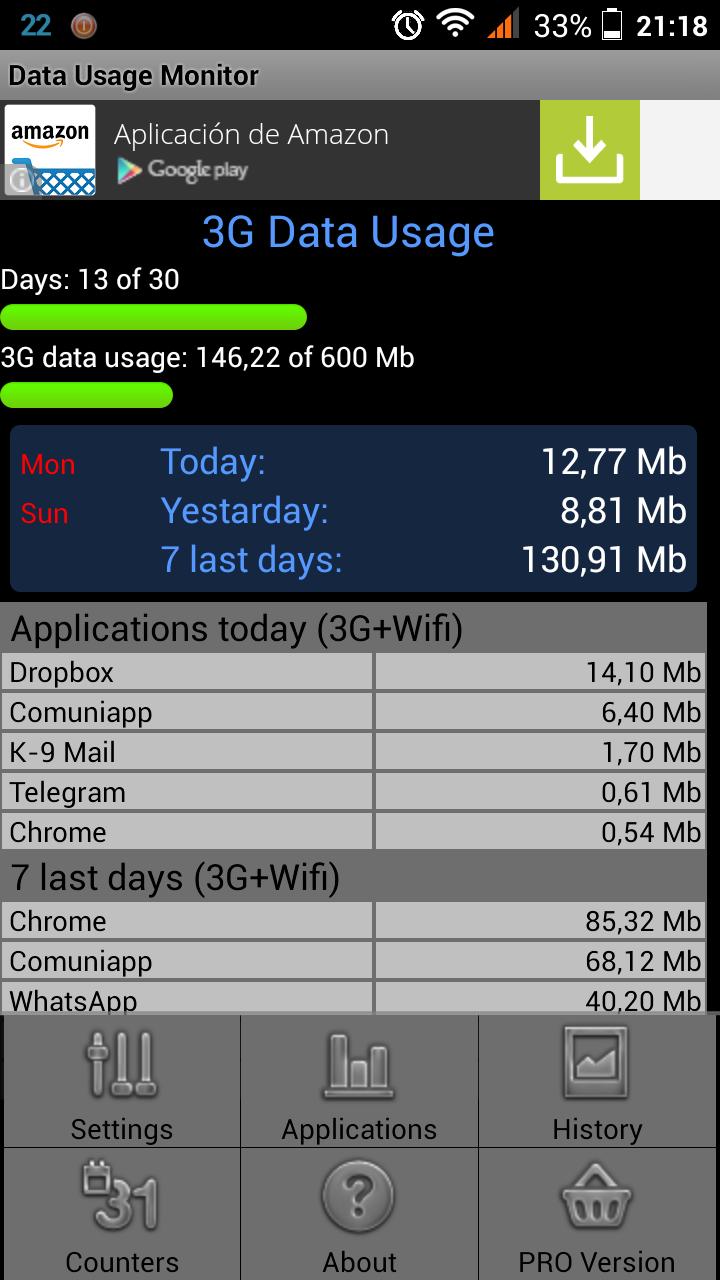Tap the Days 13 of 30 progress bar

tap(154, 316)
